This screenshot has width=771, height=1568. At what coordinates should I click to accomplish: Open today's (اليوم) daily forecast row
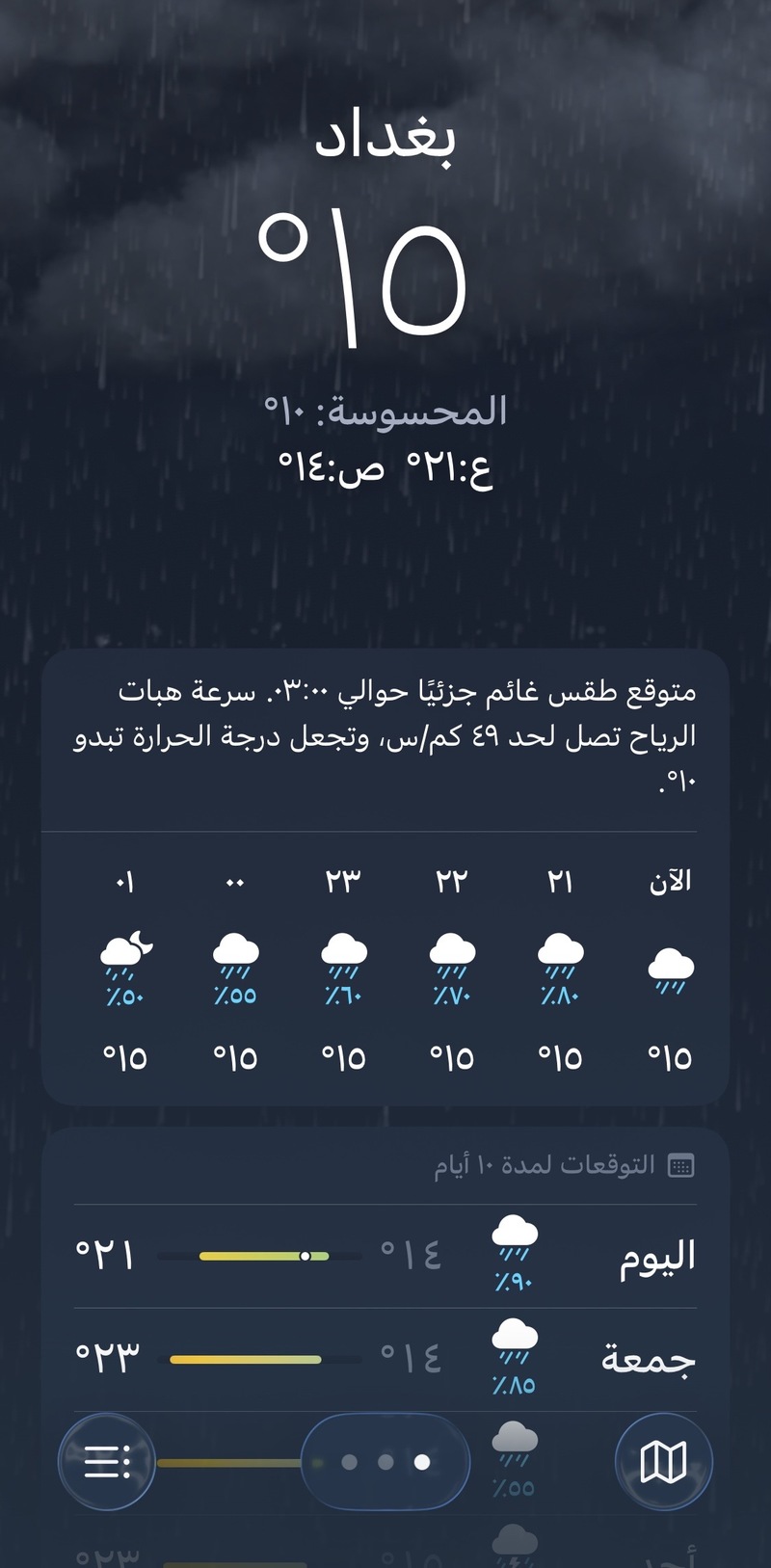385,1256
